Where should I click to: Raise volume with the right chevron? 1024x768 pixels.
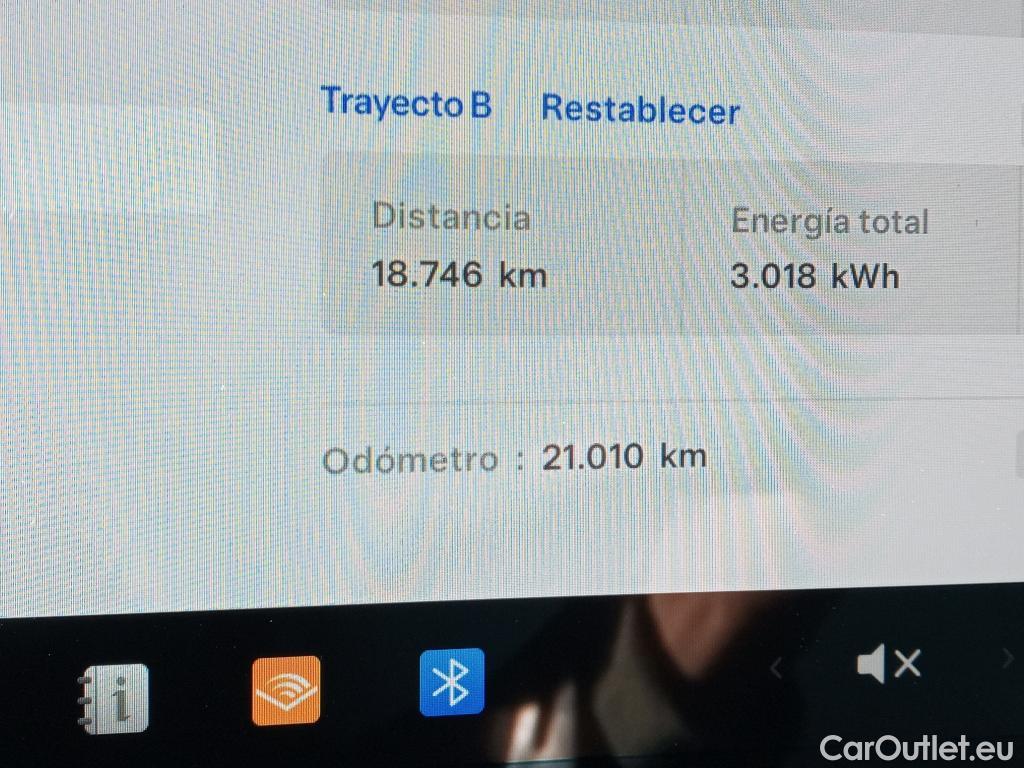(x=1007, y=659)
